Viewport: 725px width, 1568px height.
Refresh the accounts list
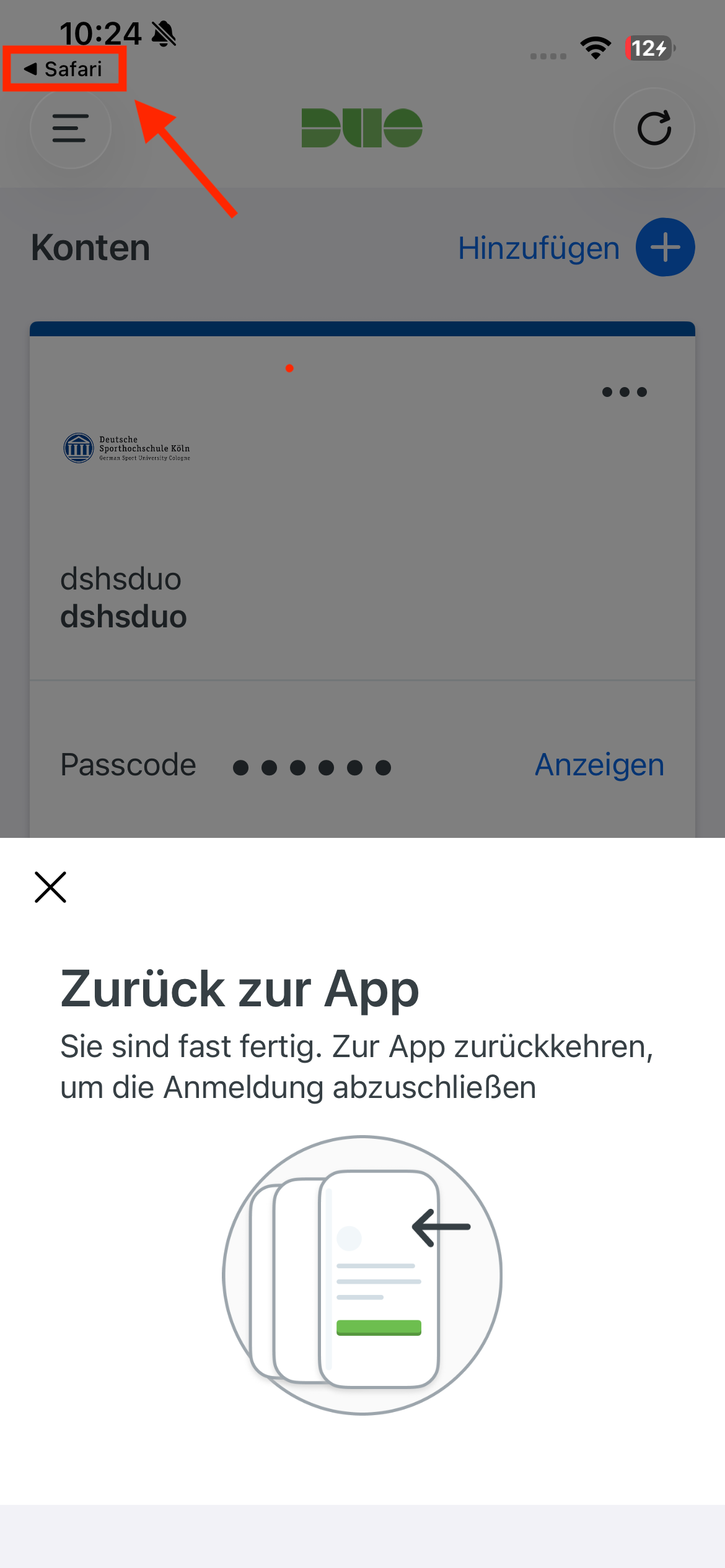(654, 128)
